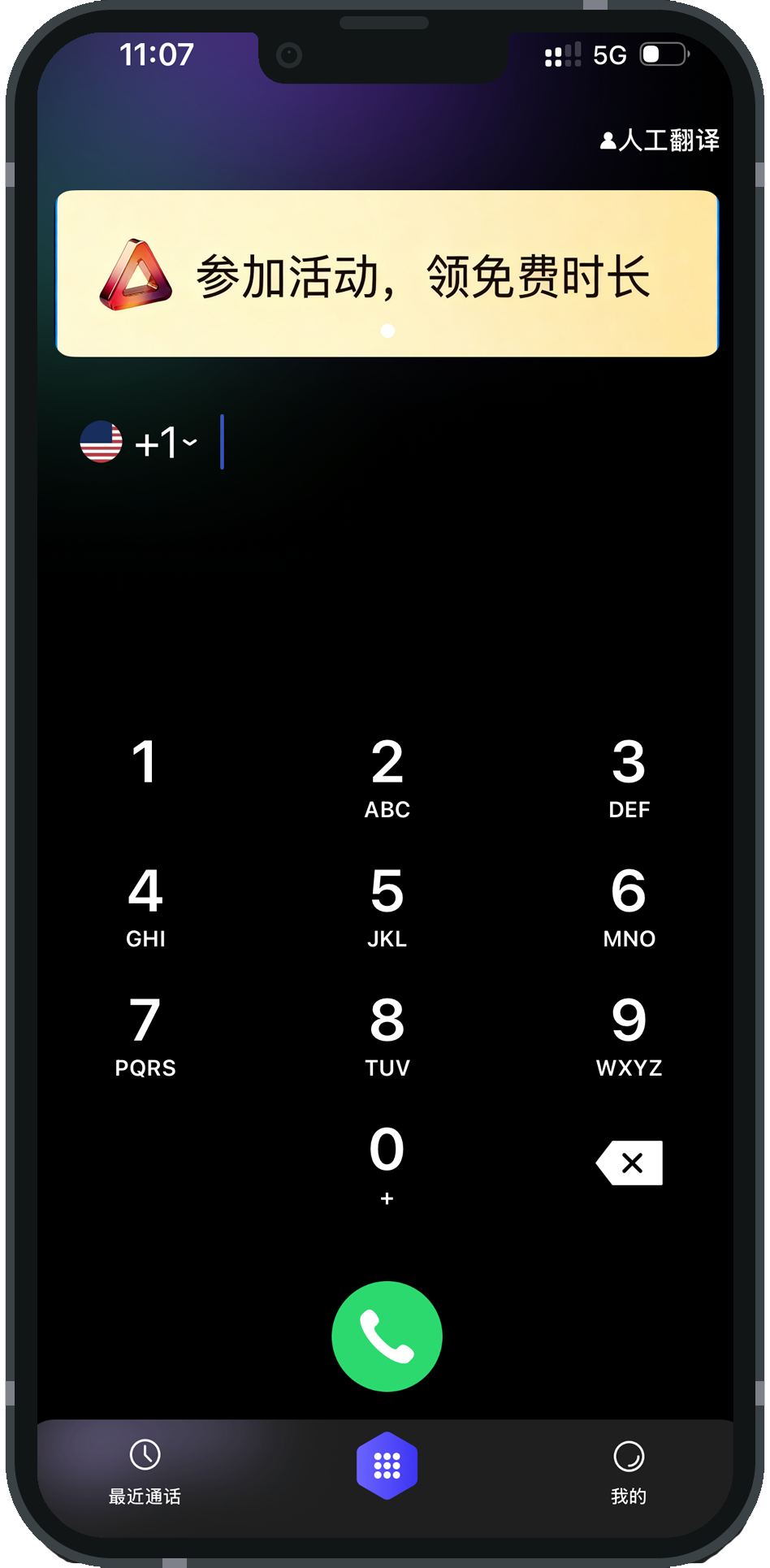The image size is (770, 1568).
Task: Select the dial pad tab
Action: (387, 1465)
